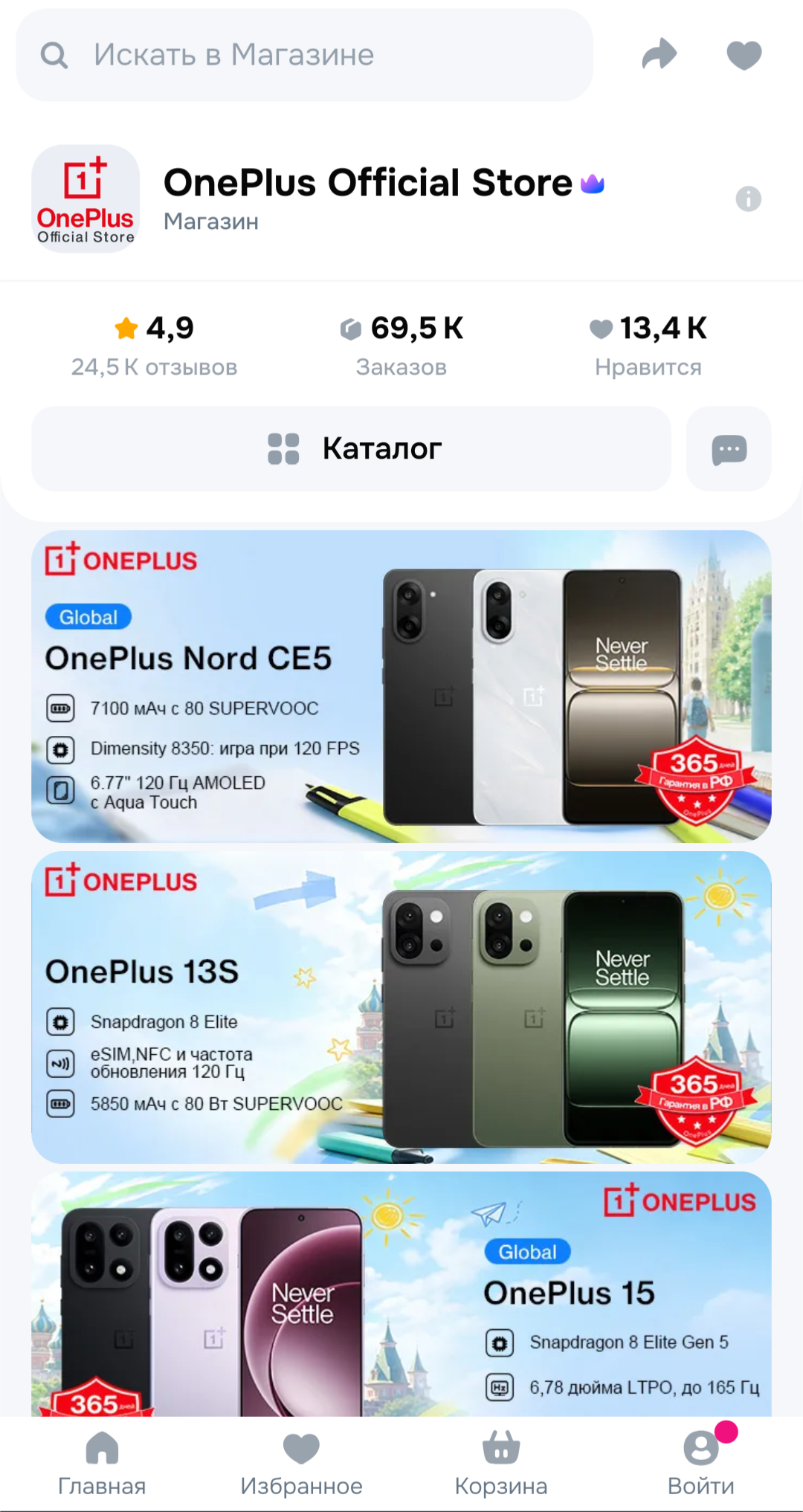Share the OnePlus Official Store page
Image resolution: width=803 pixels, height=1512 pixels.
[x=659, y=55]
